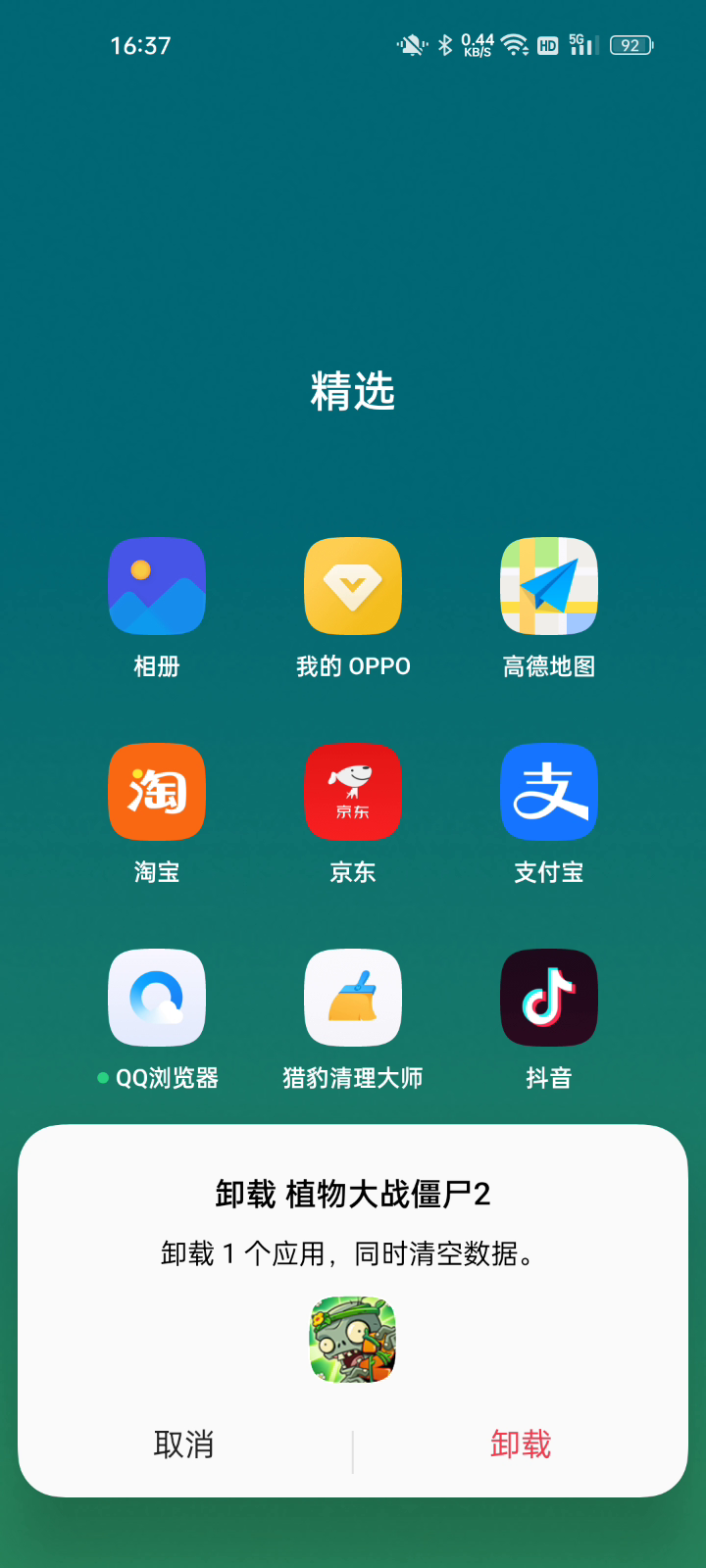This screenshot has height=1568, width=706.
Task: Open QQ浏览器 browser
Action: coord(157,998)
